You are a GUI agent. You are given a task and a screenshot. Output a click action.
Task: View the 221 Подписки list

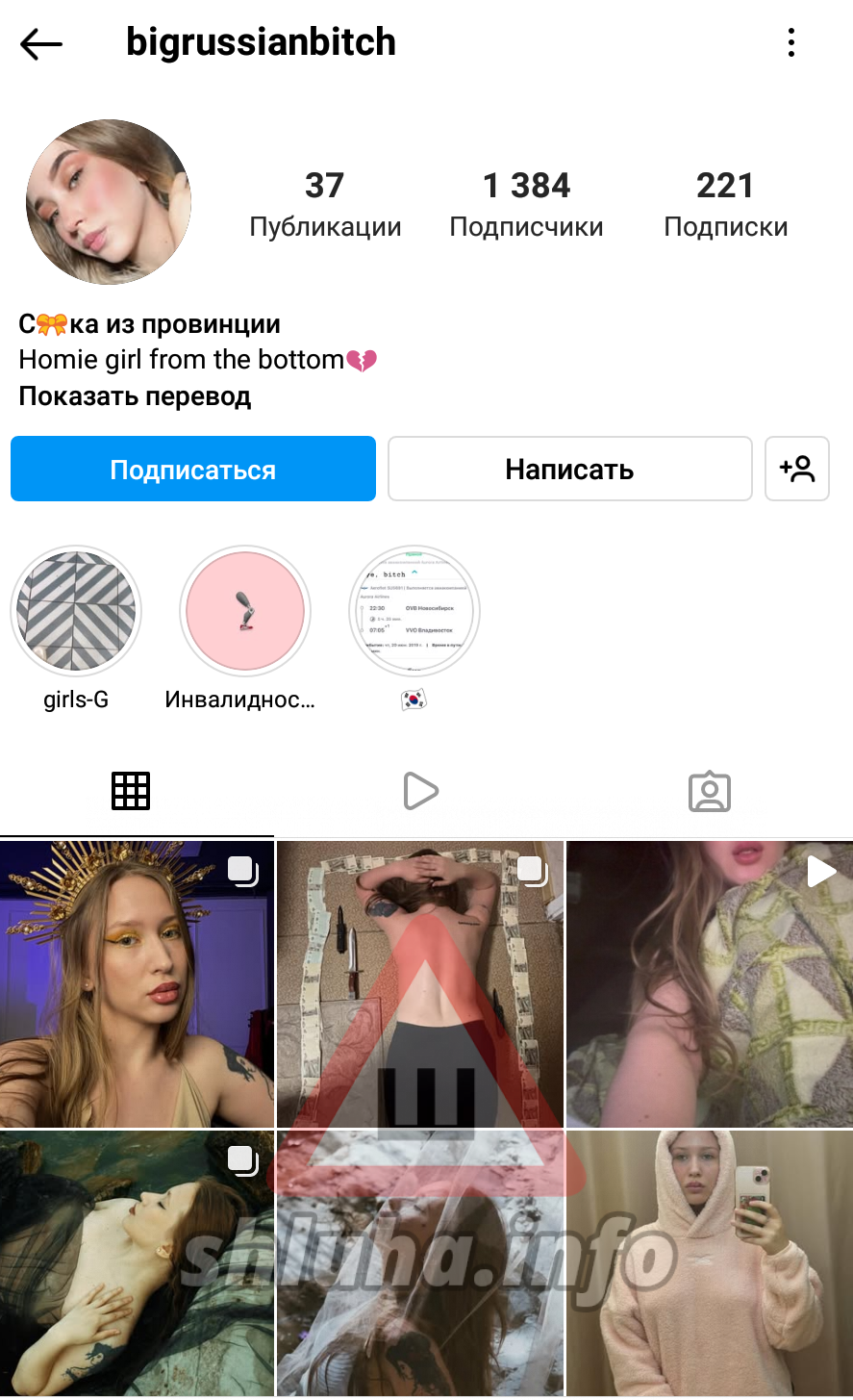point(725,204)
